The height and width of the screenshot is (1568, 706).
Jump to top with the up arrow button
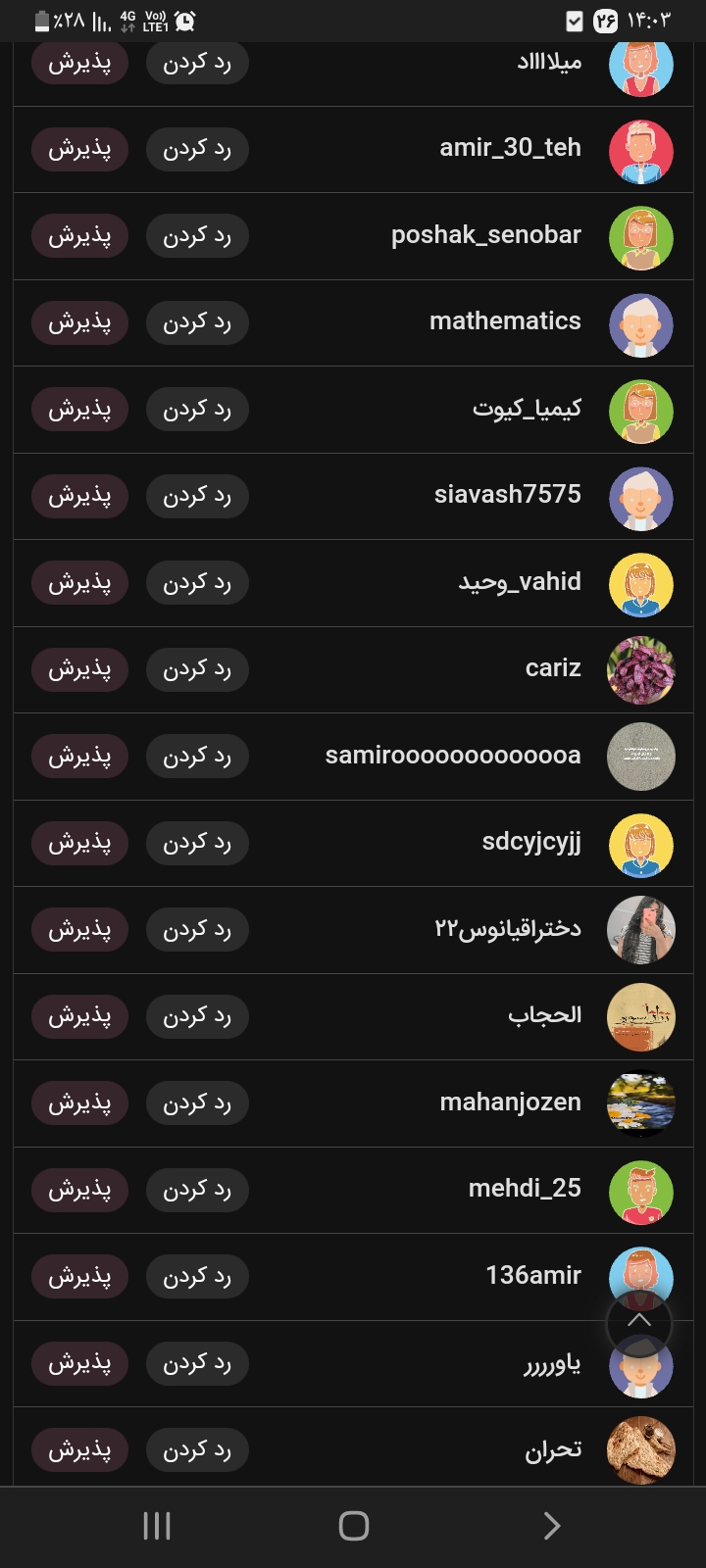pos(639,1322)
